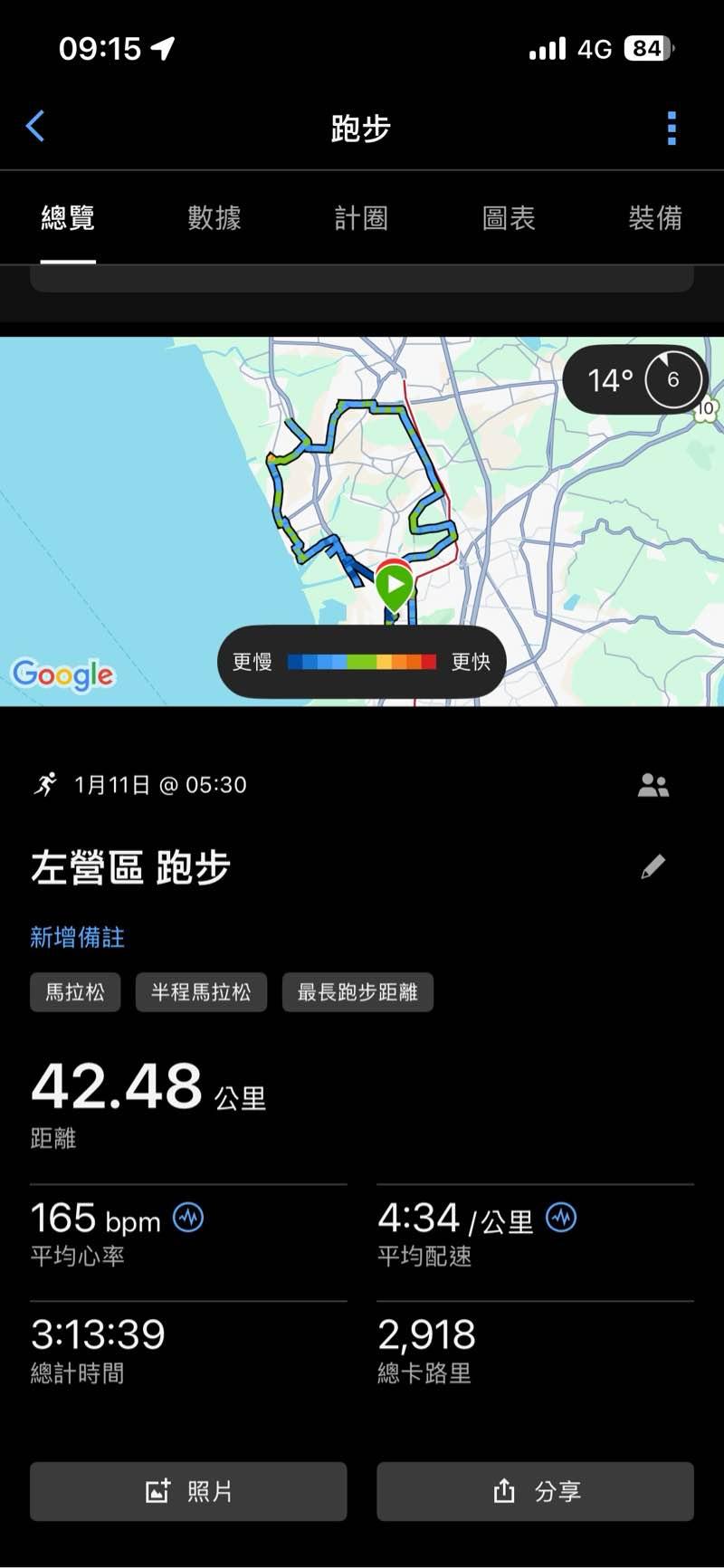Open the activity privacy people icon
This screenshot has height=1568, width=724.
click(653, 785)
